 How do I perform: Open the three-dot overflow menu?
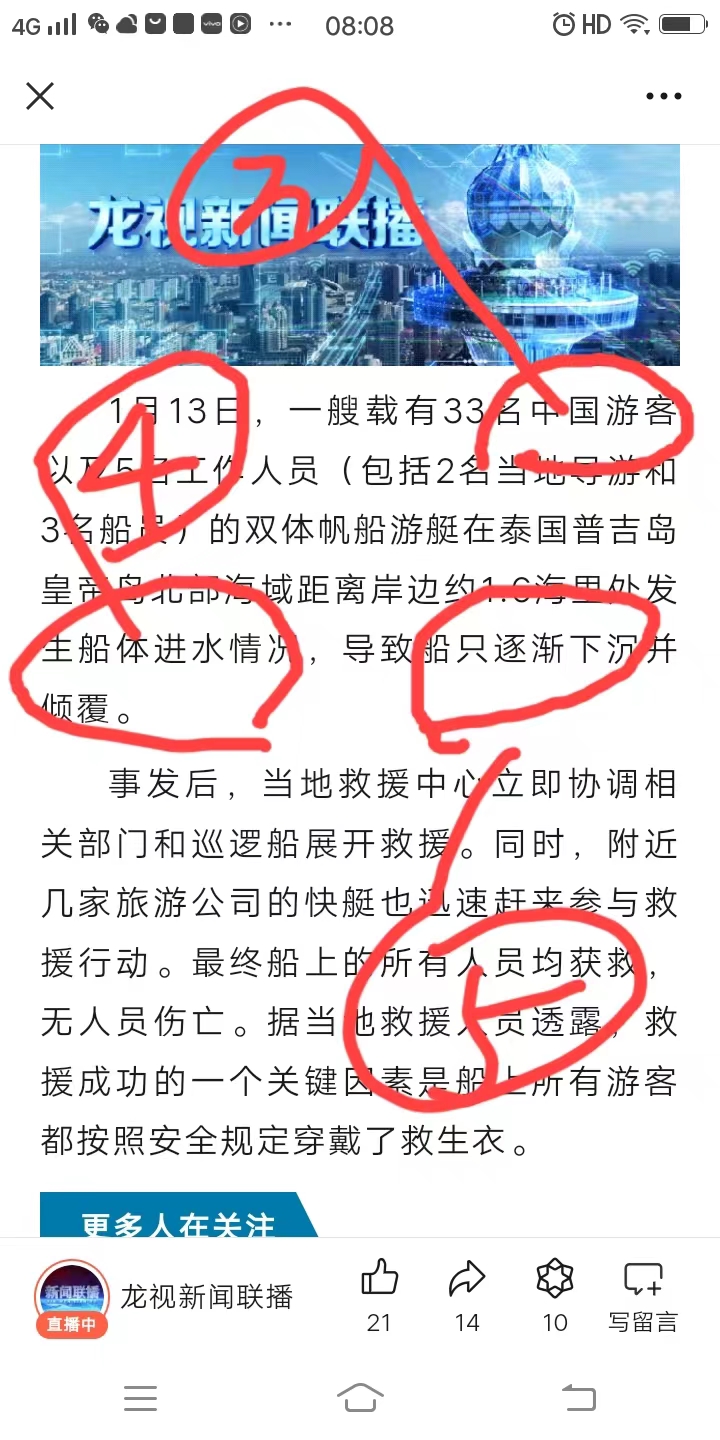point(663,97)
